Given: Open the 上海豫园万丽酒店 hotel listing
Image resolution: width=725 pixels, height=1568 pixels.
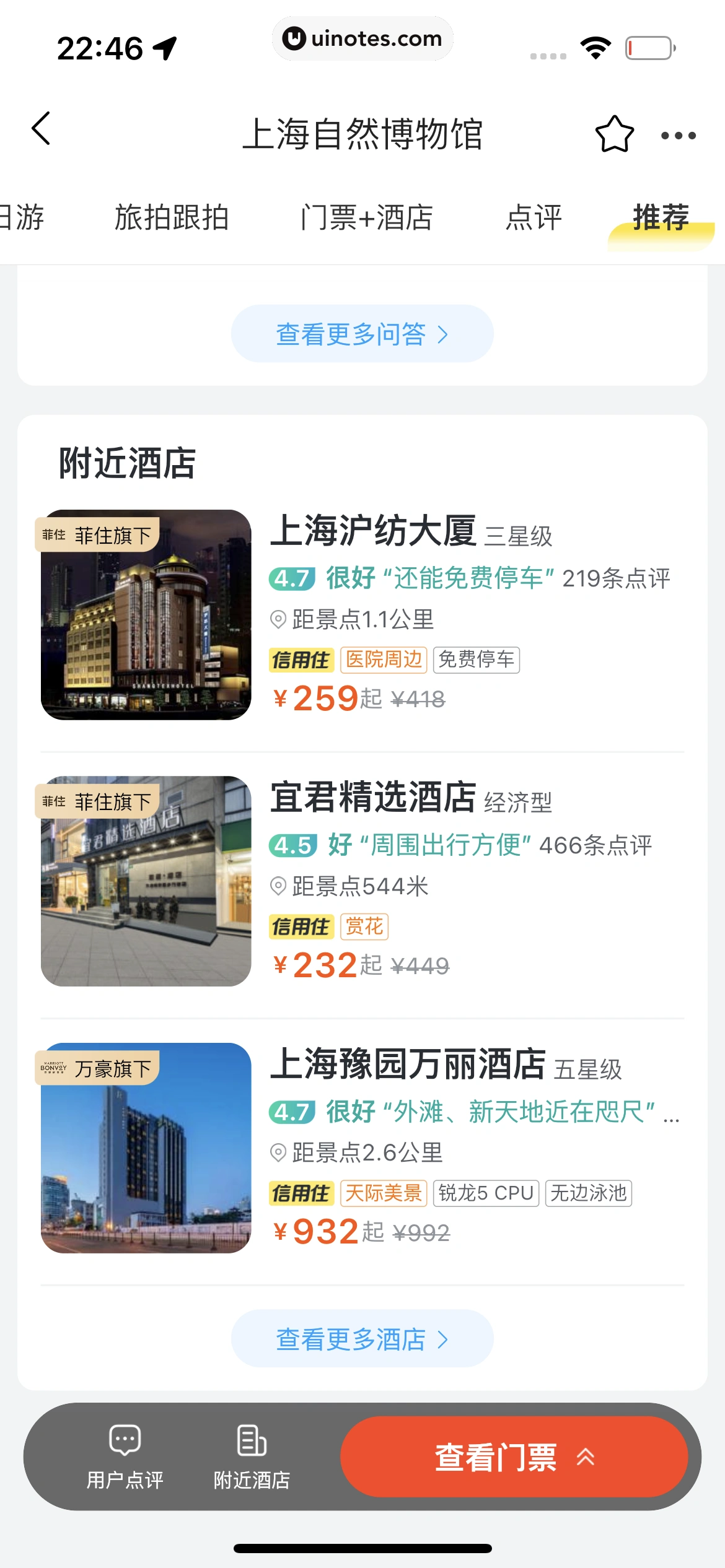Looking at the screenshot, I should [408, 1065].
